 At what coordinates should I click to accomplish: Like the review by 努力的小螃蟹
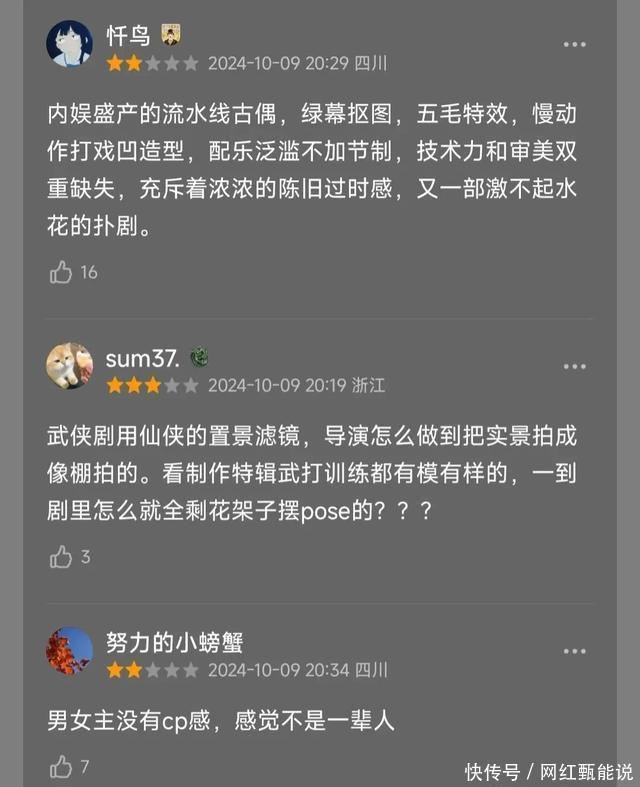coord(62,767)
